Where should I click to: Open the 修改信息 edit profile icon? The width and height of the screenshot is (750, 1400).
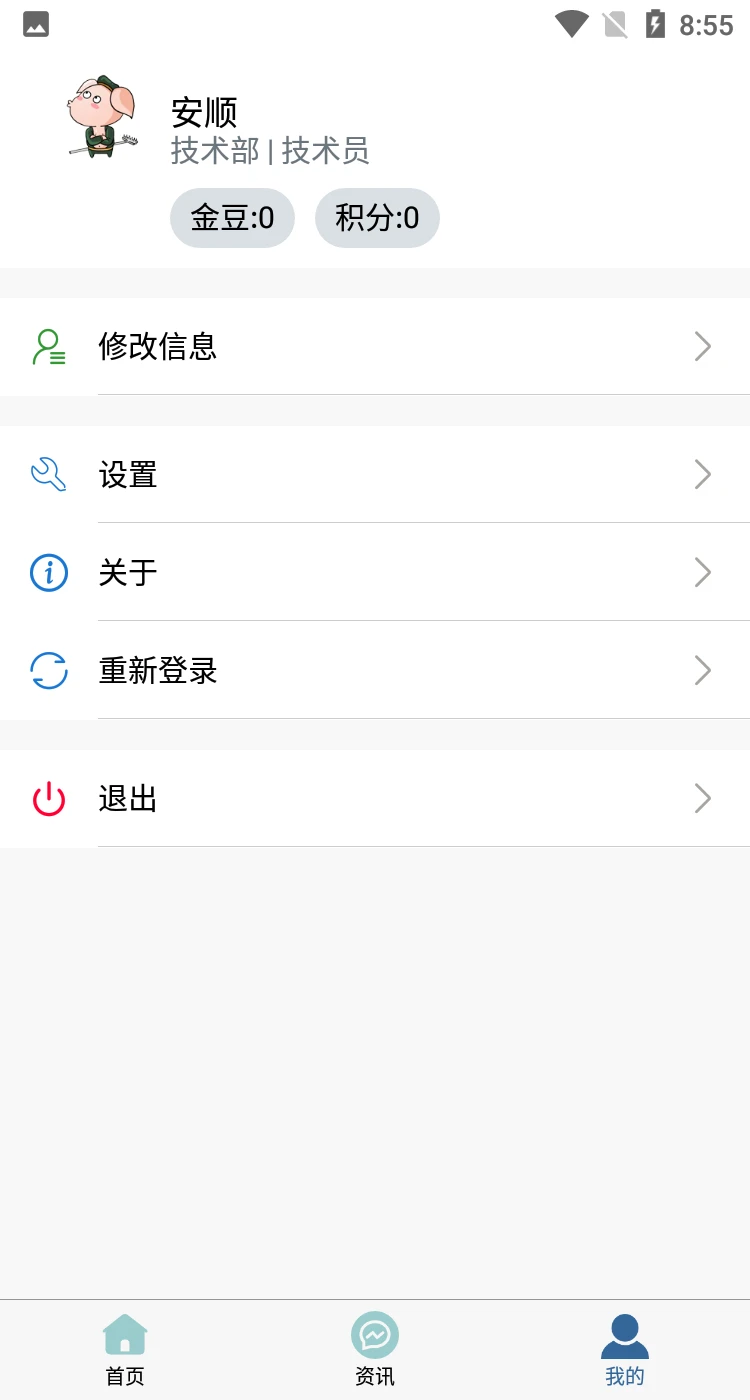coord(48,346)
